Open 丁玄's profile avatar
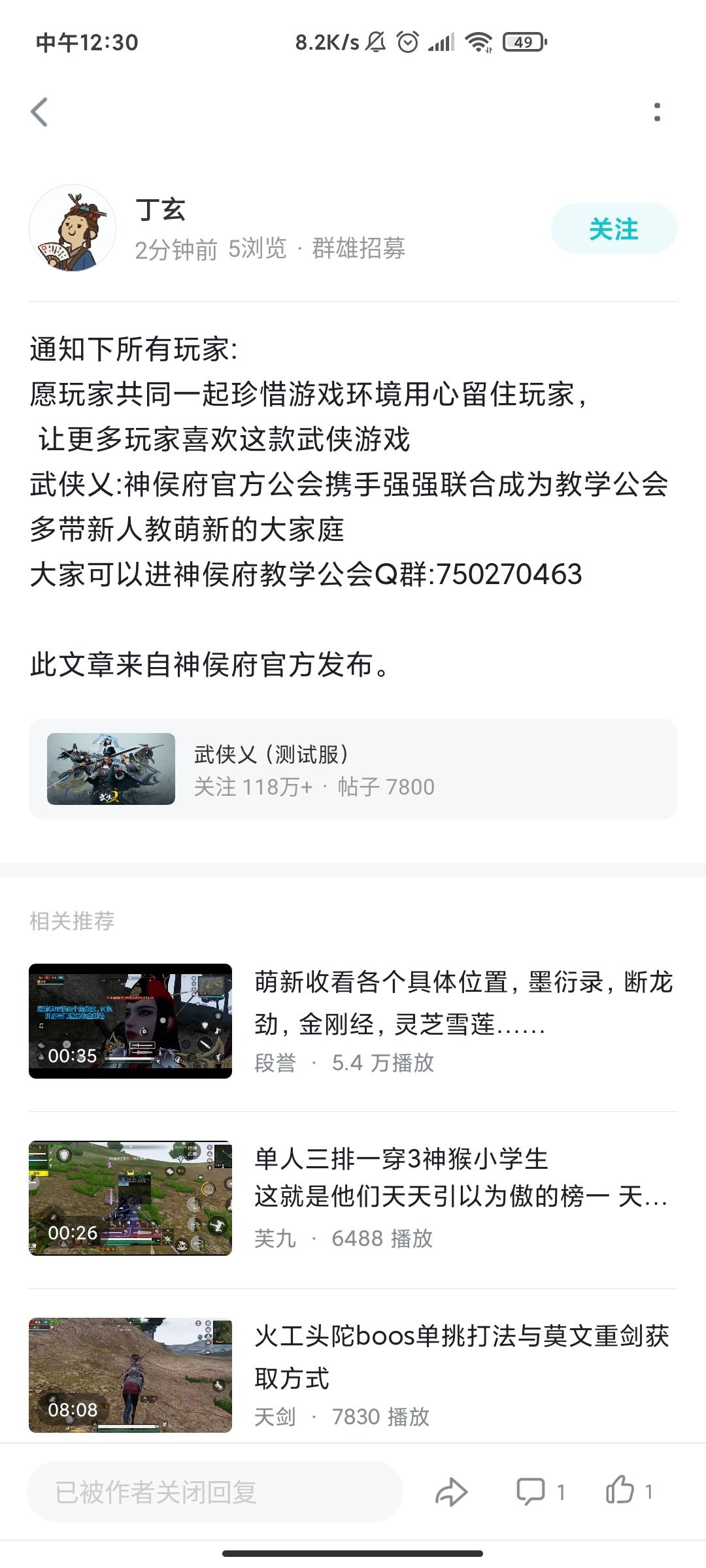Screen dimensions: 706x1568 coord(73,228)
